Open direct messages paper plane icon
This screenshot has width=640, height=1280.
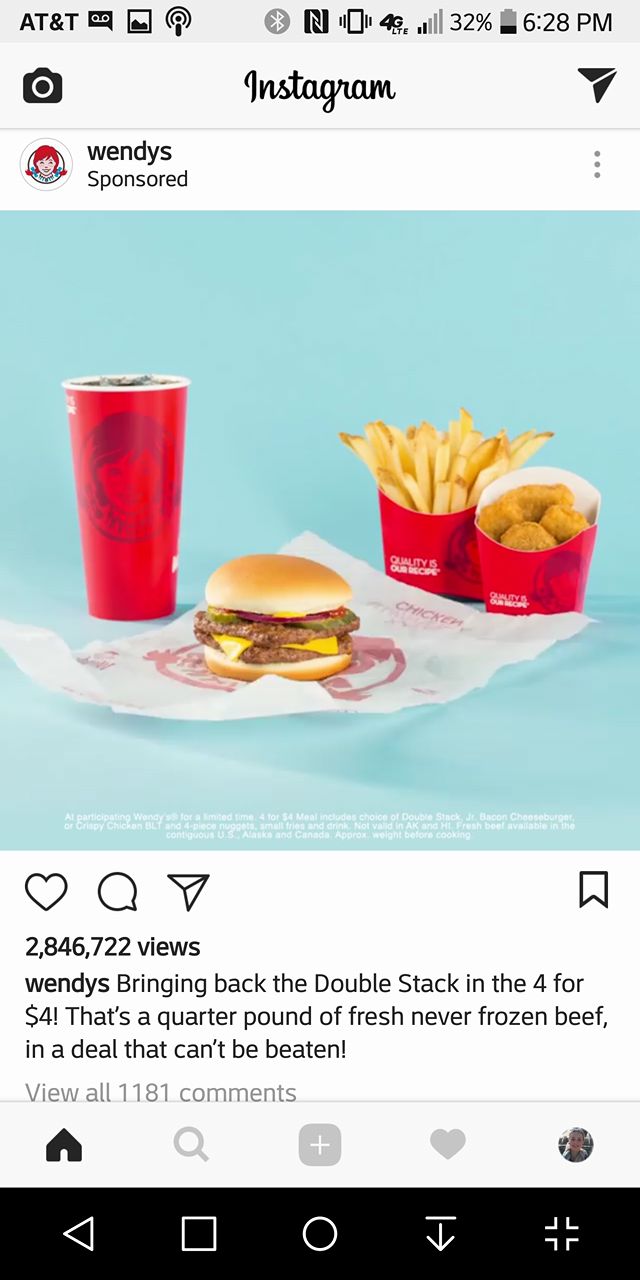click(x=597, y=86)
